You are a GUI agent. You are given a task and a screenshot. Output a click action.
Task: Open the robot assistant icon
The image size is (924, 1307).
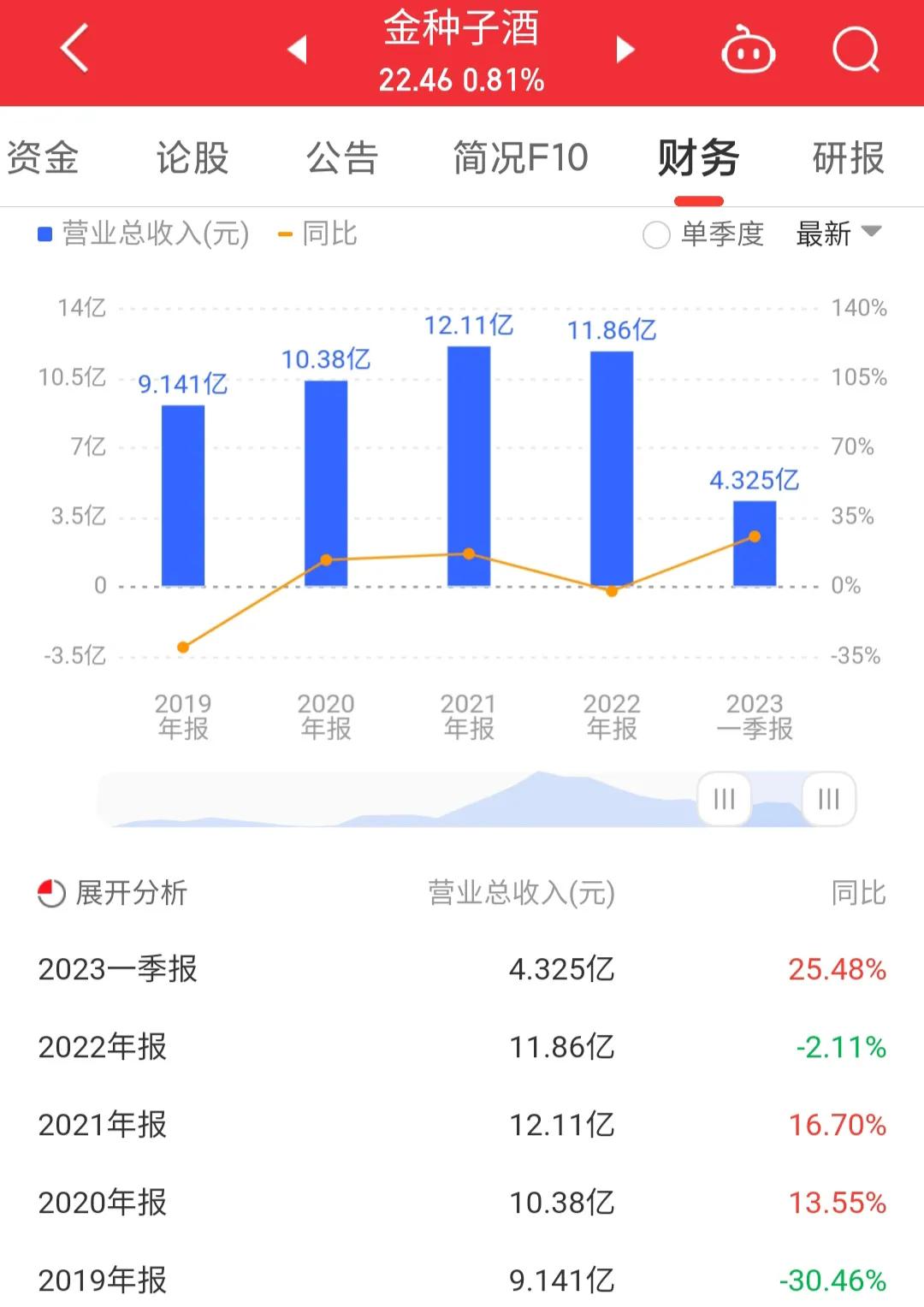point(749,50)
